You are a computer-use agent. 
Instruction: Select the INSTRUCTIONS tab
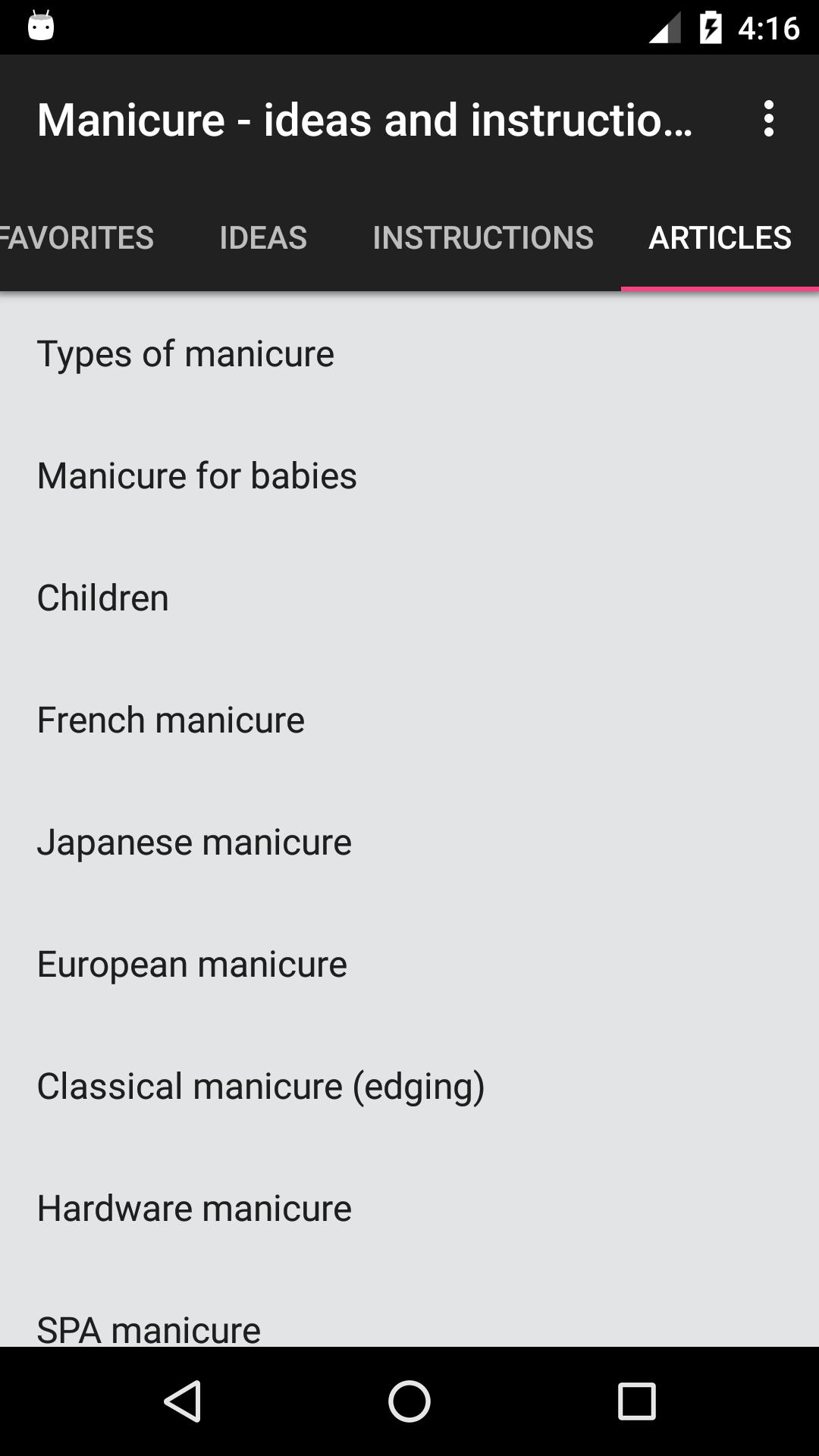coord(483,237)
